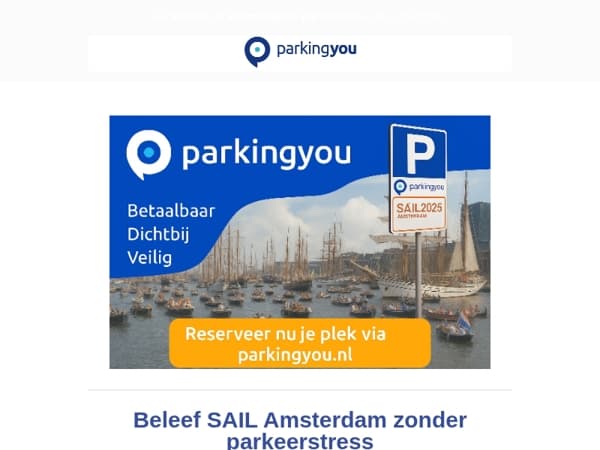Image resolution: width=600 pixels, height=450 pixels.
Task: Open the parkingyou logo in the header
Action: click(x=300, y=52)
